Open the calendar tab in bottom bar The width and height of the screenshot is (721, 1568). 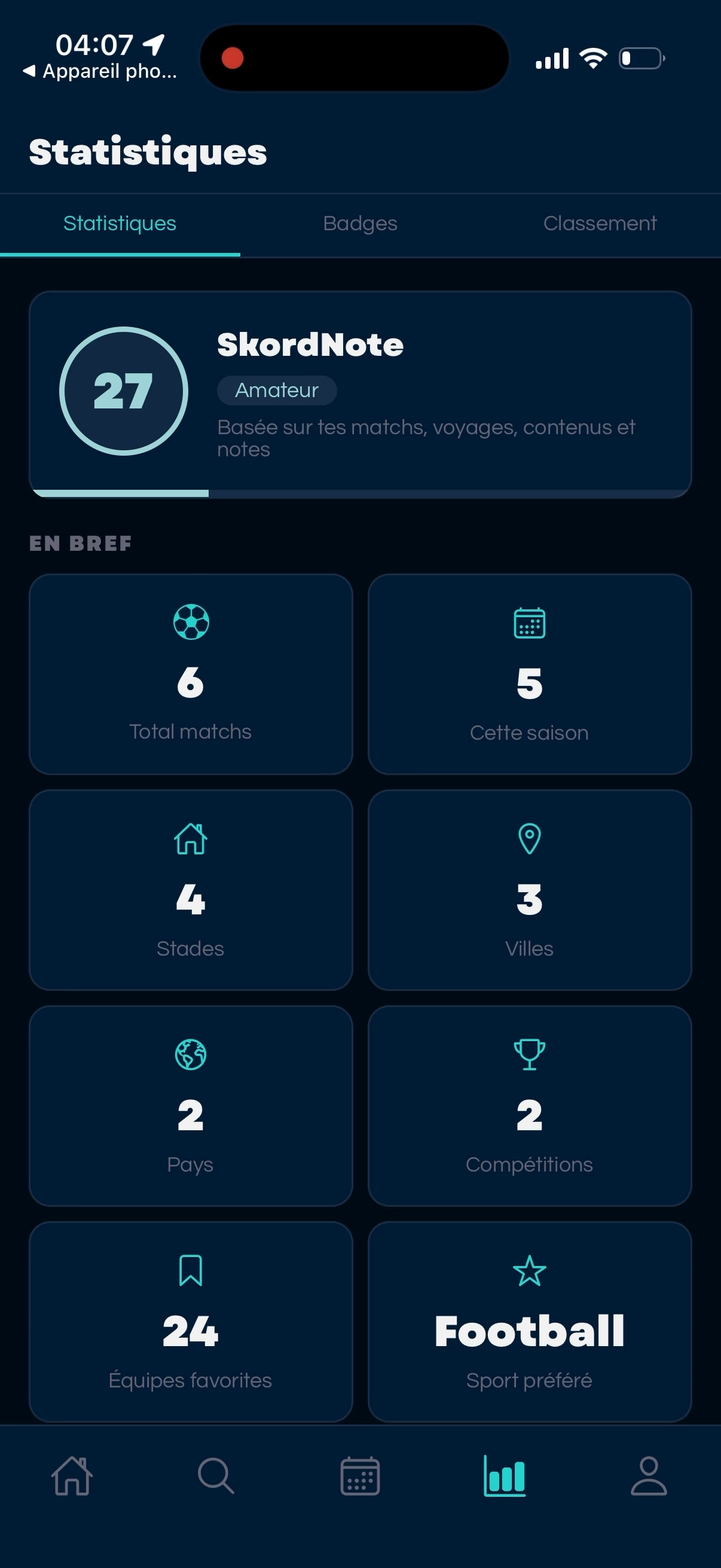[359, 1475]
